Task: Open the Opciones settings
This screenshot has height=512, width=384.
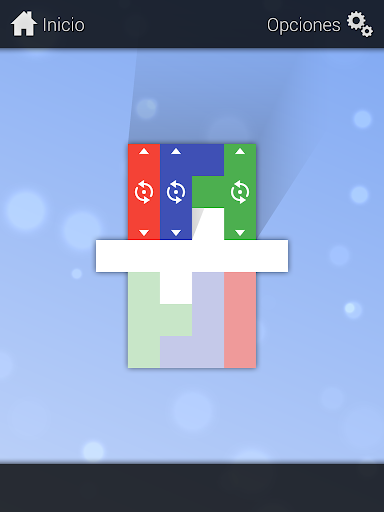Action: 320,24
